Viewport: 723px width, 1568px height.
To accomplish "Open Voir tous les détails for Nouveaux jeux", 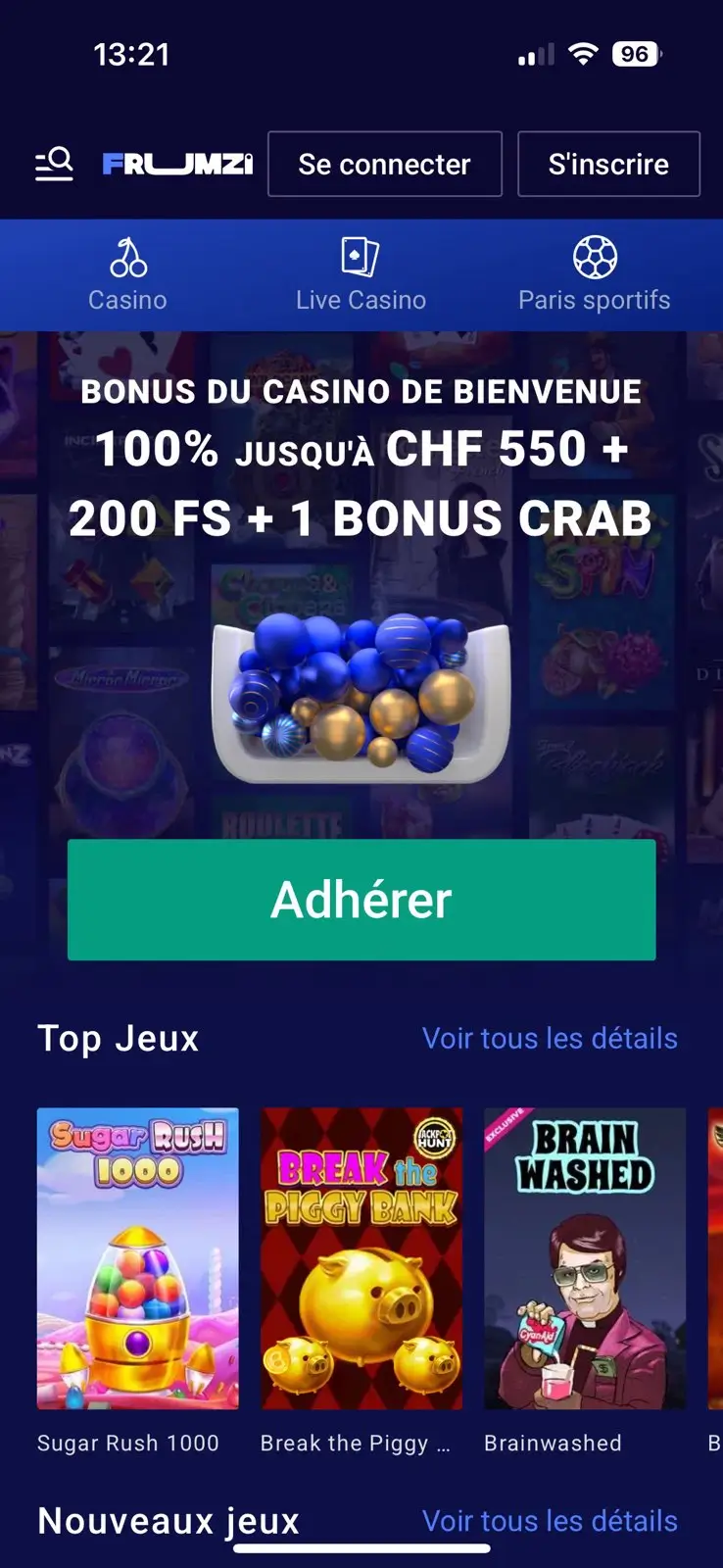I will [550, 1520].
